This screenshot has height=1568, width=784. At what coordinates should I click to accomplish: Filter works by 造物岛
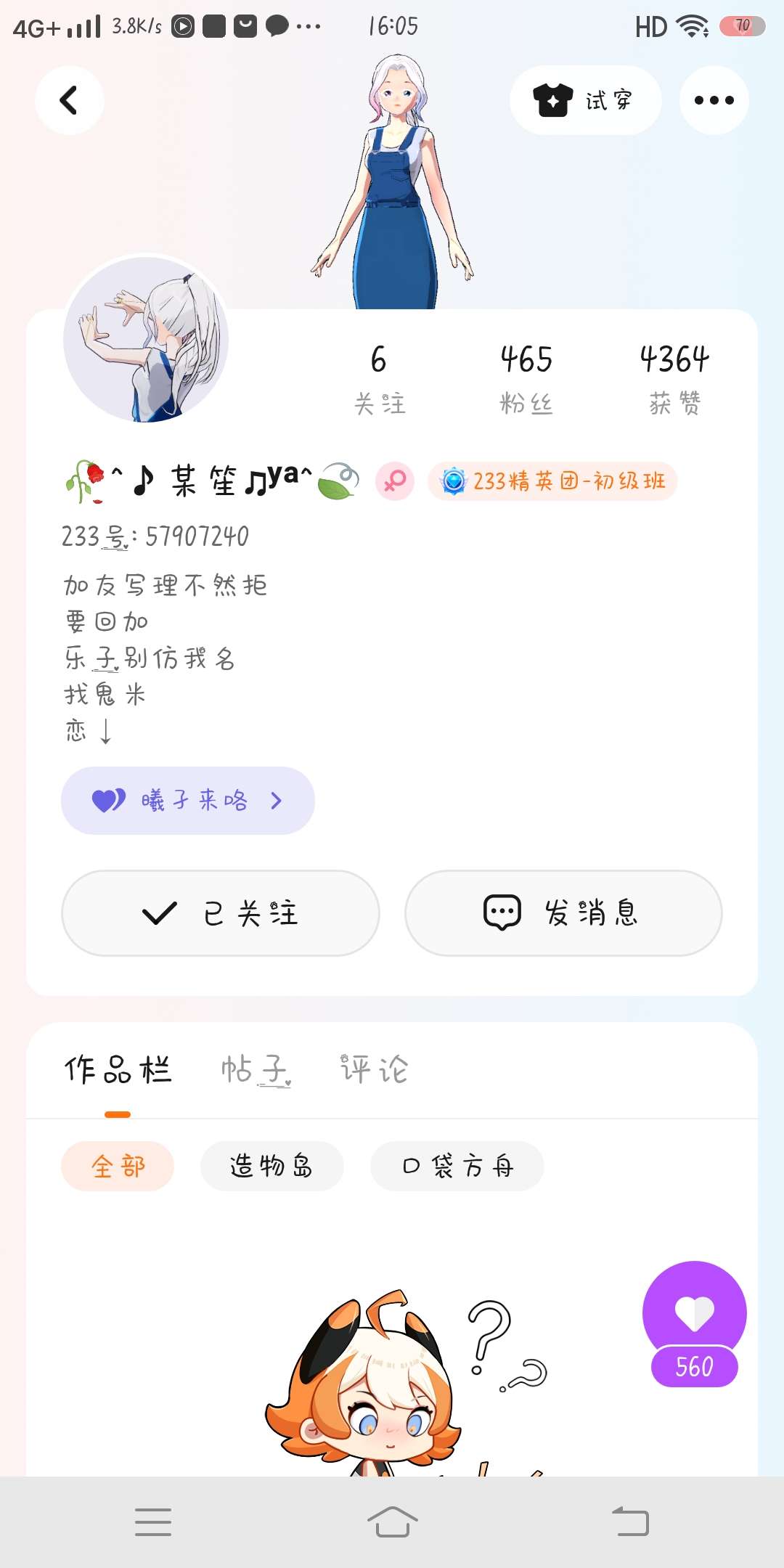point(271,1166)
